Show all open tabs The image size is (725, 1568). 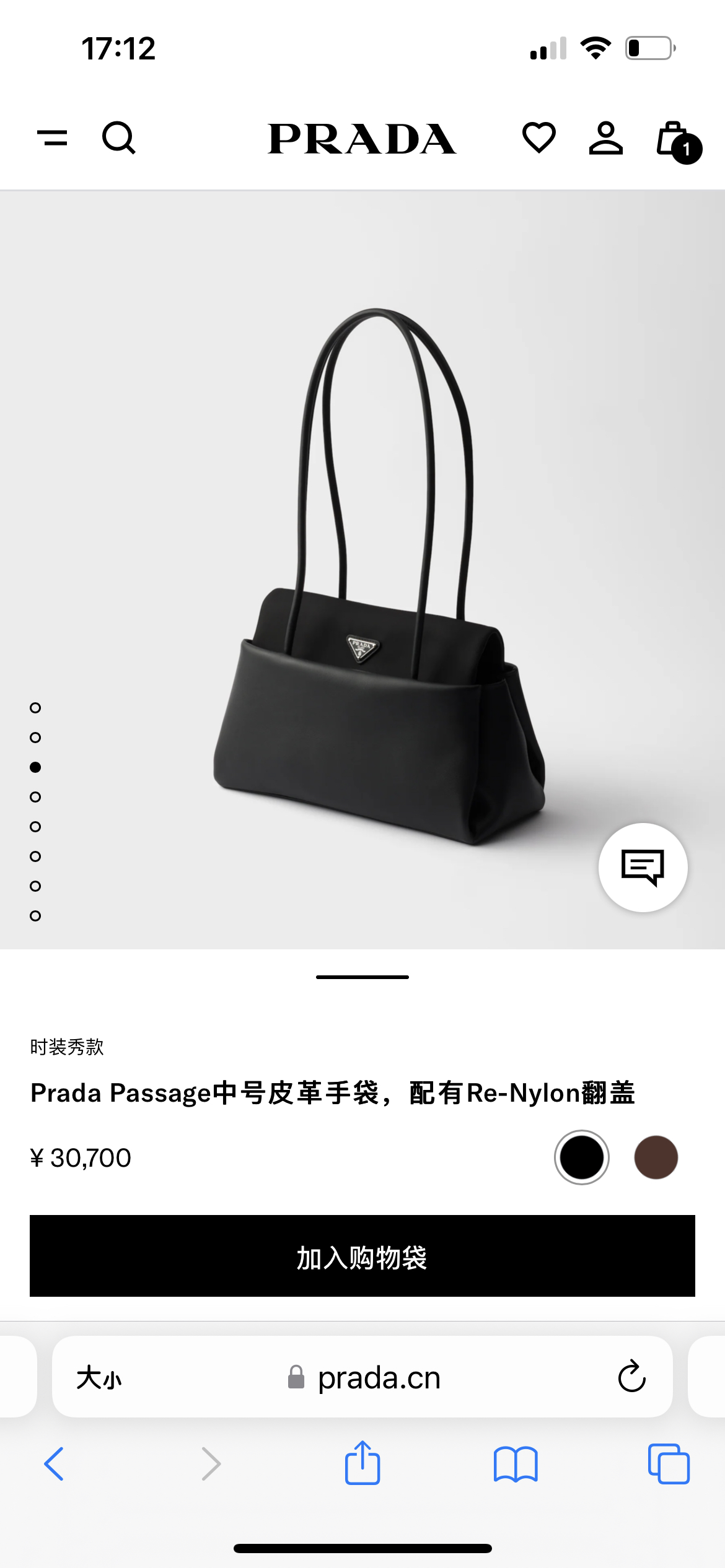click(x=668, y=1464)
